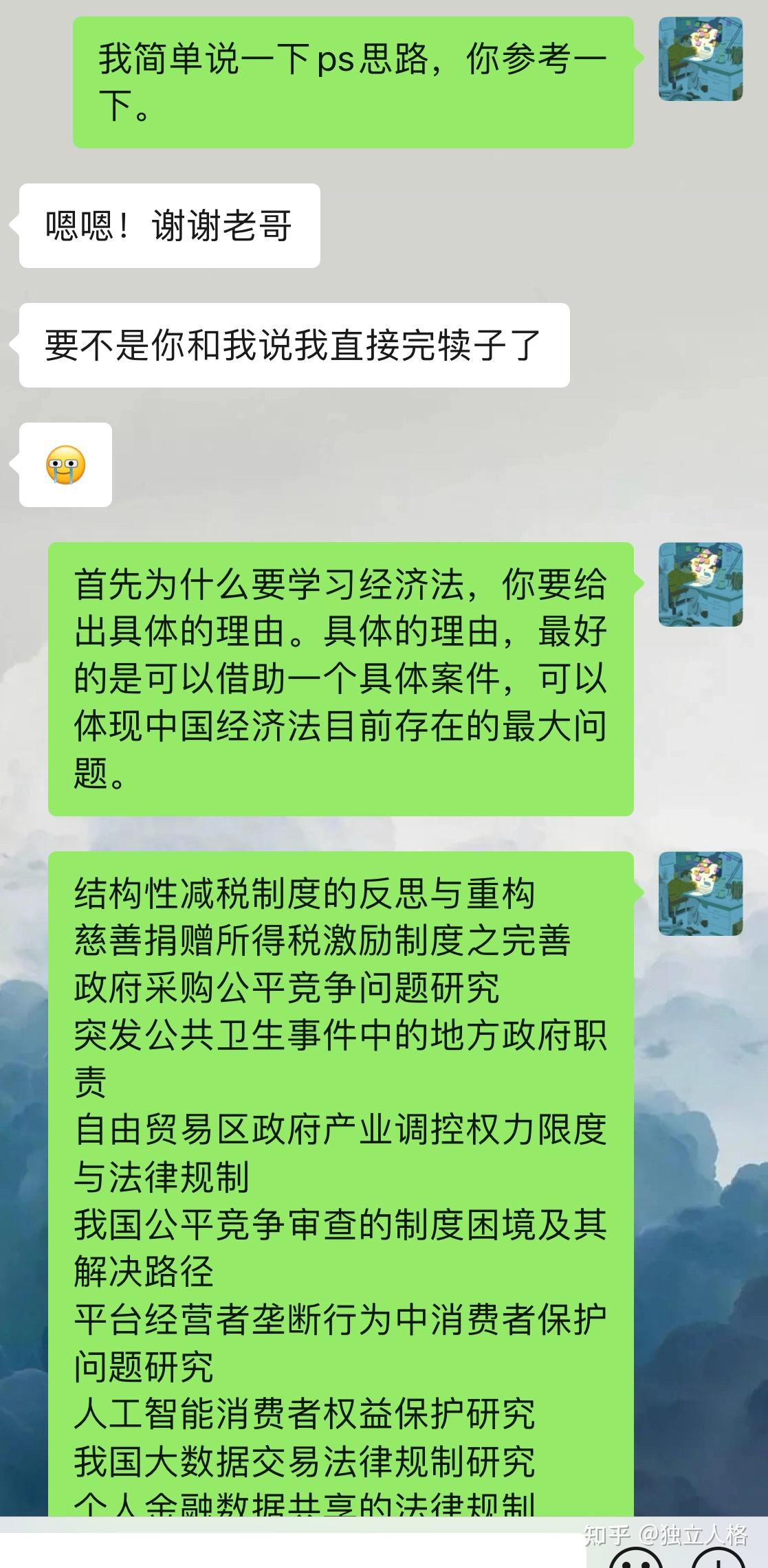Open the plus attachments menu

(x=718, y=1558)
